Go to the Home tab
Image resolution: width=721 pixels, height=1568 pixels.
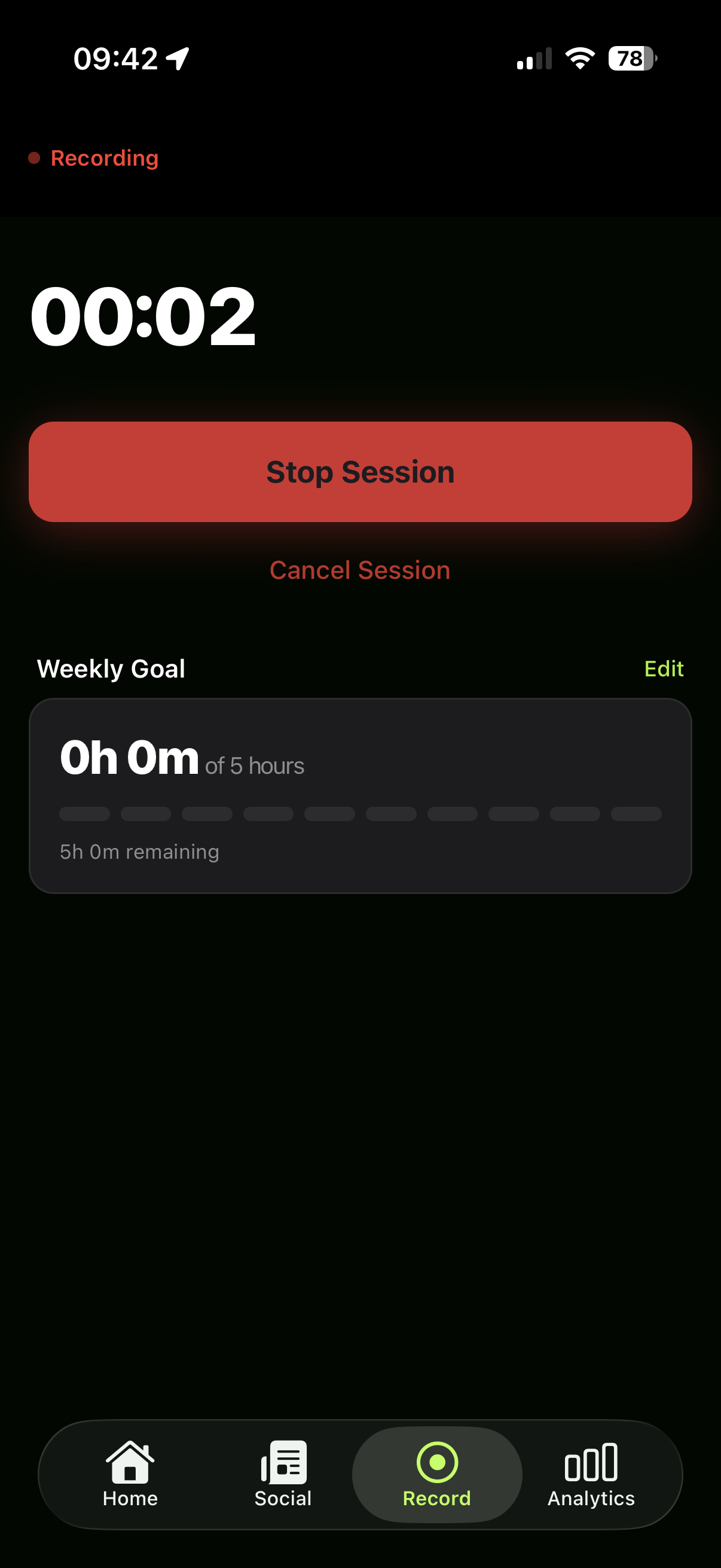130,1474
